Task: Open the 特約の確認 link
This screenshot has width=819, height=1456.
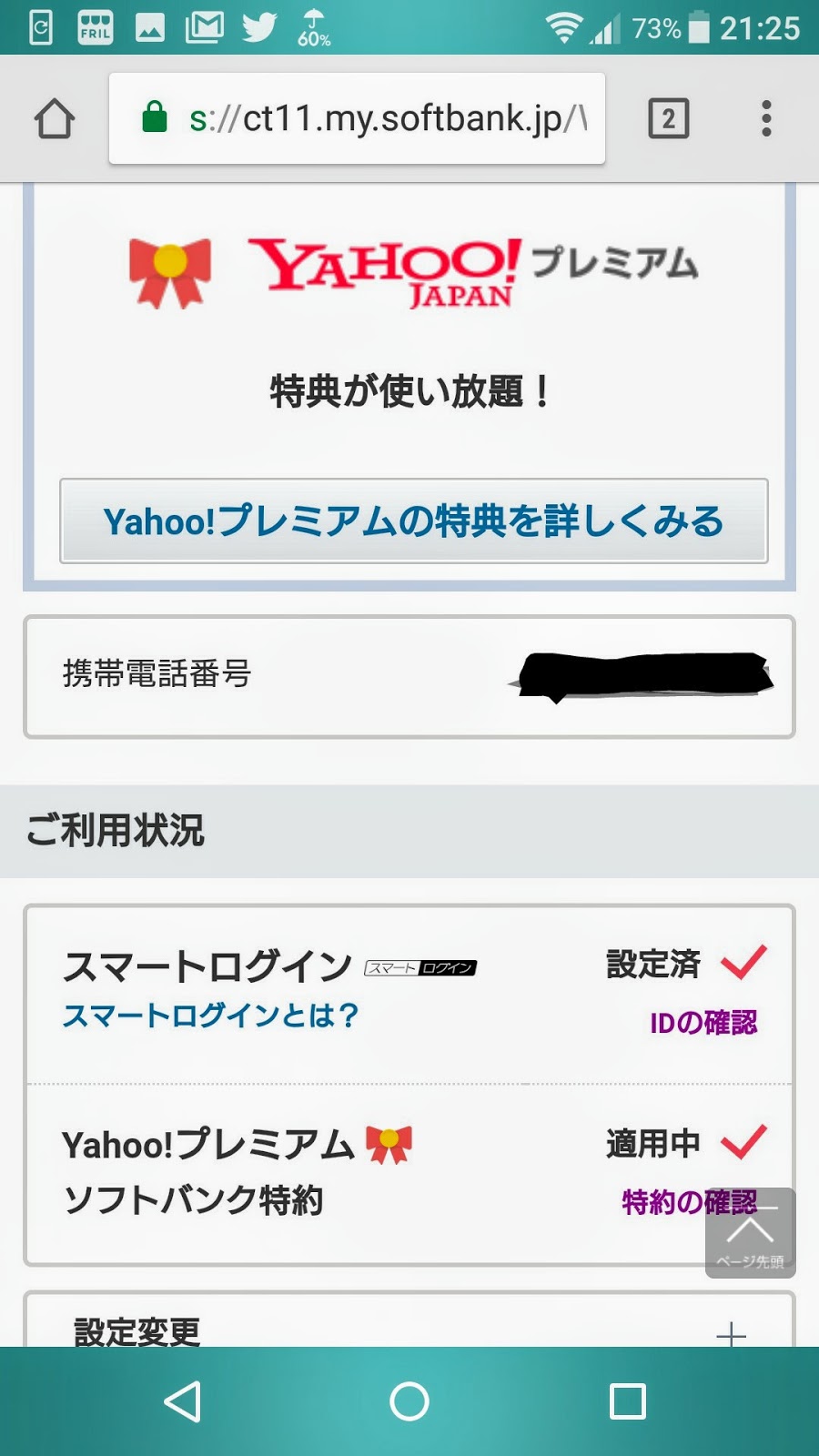Action: (664, 1203)
